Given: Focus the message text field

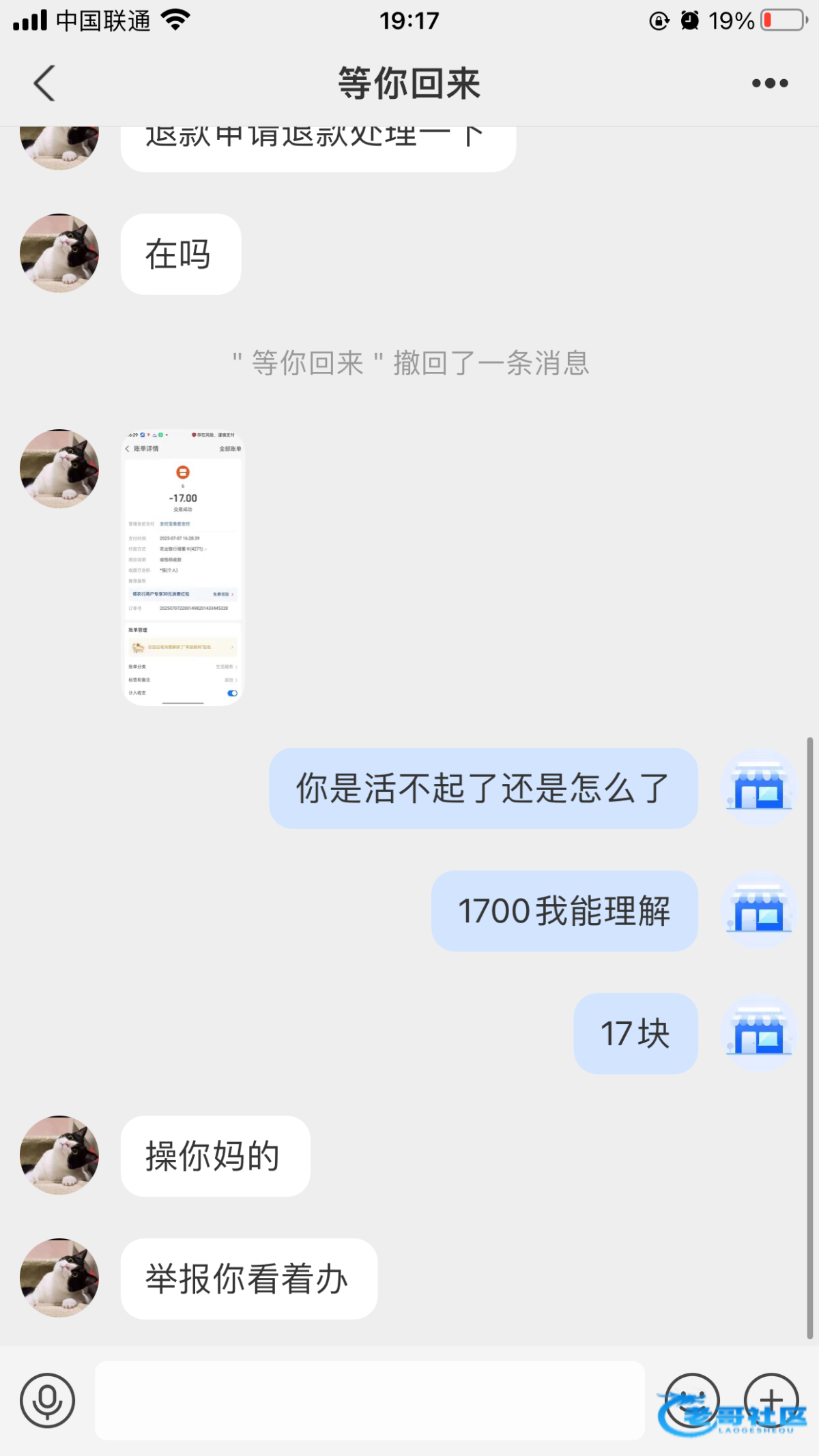Looking at the screenshot, I should pyautogui.click(x=369, y=1401).
